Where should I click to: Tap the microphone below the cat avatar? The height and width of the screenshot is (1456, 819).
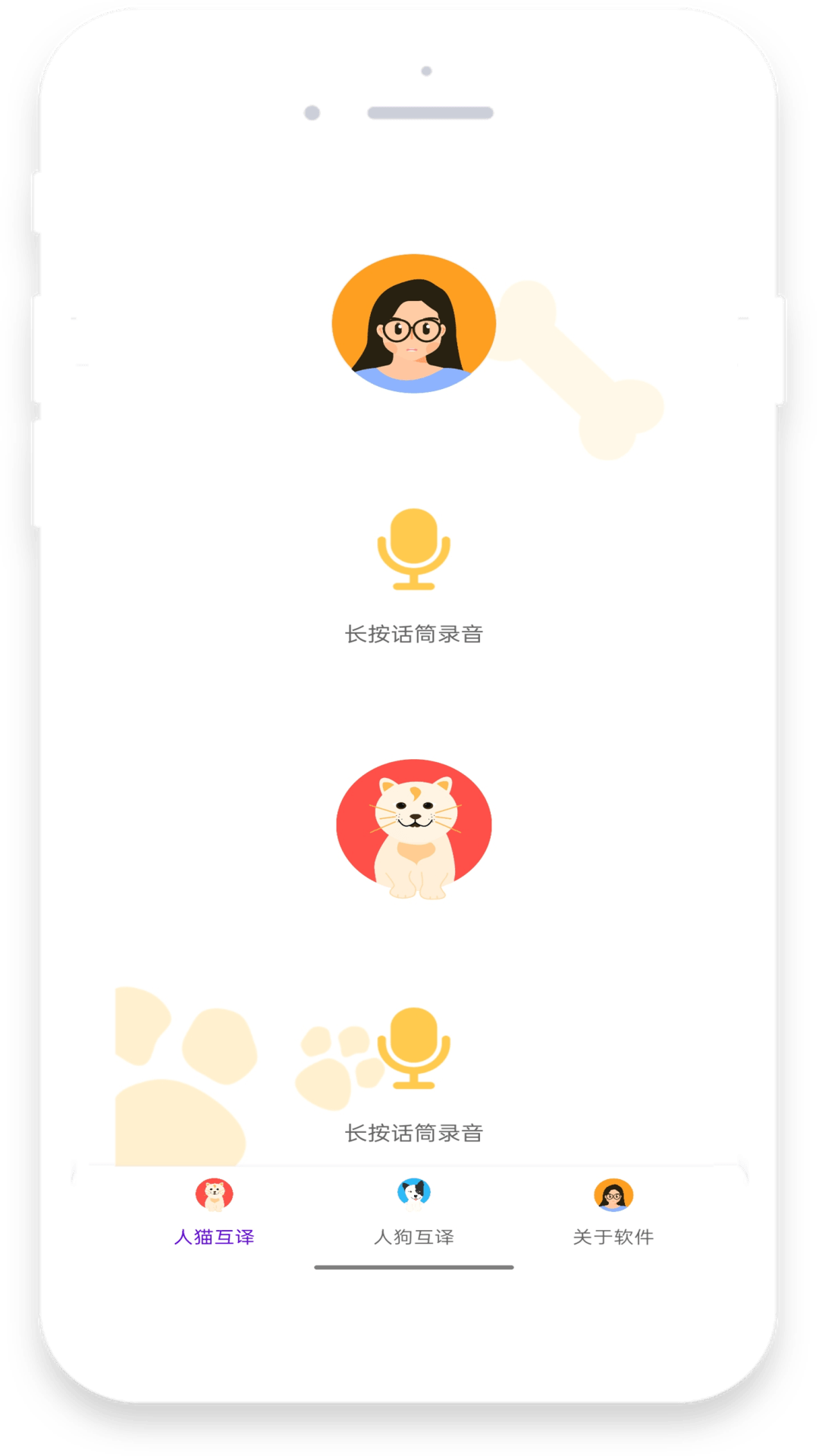click(x=414, y=1048)
